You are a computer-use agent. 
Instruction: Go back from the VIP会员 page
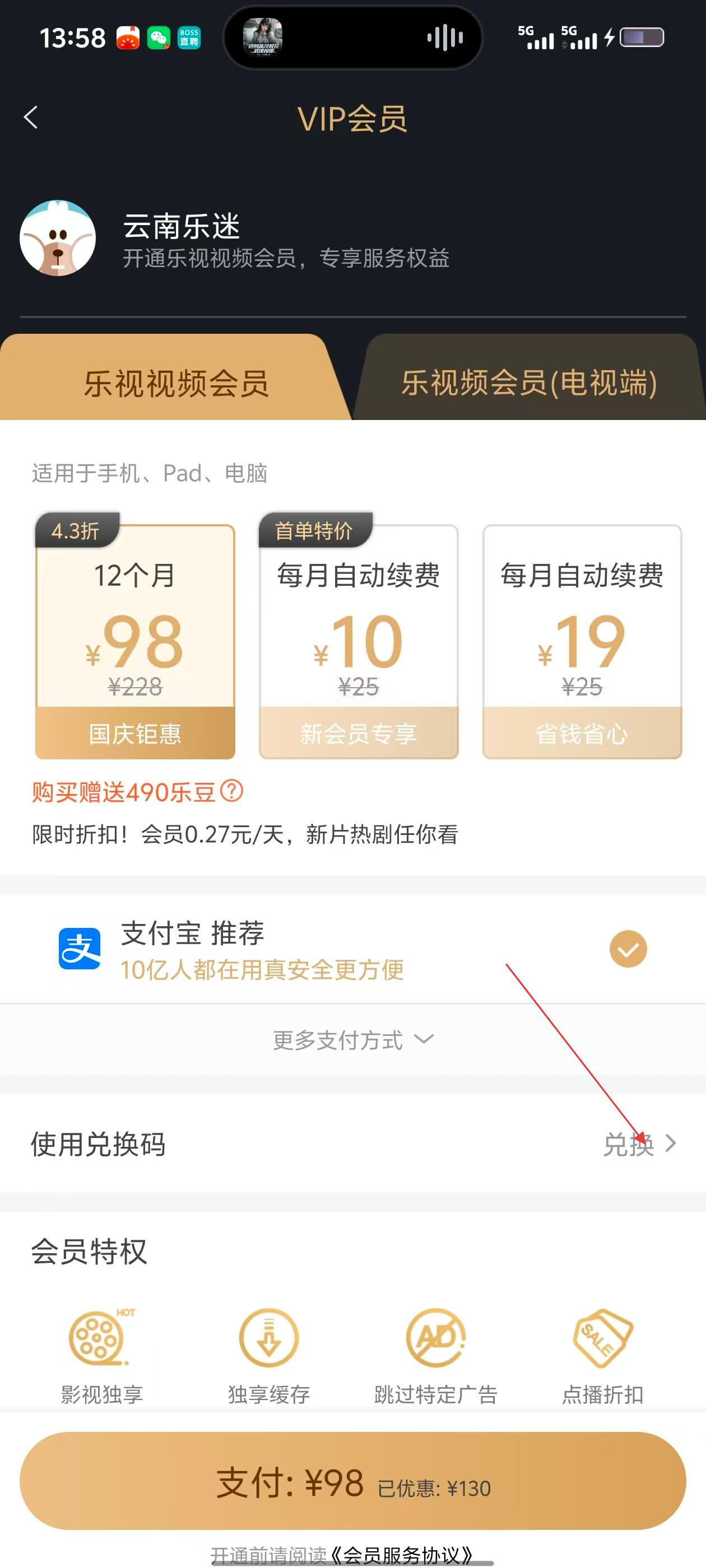point(31,118)
